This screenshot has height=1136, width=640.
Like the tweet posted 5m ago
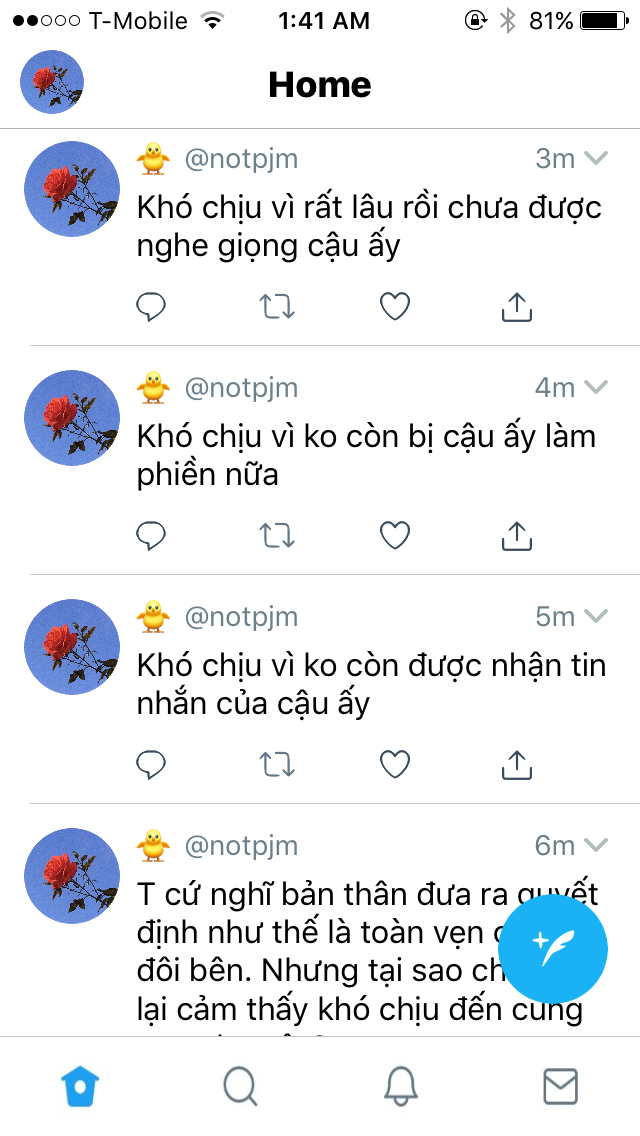(x=395, y=765)
